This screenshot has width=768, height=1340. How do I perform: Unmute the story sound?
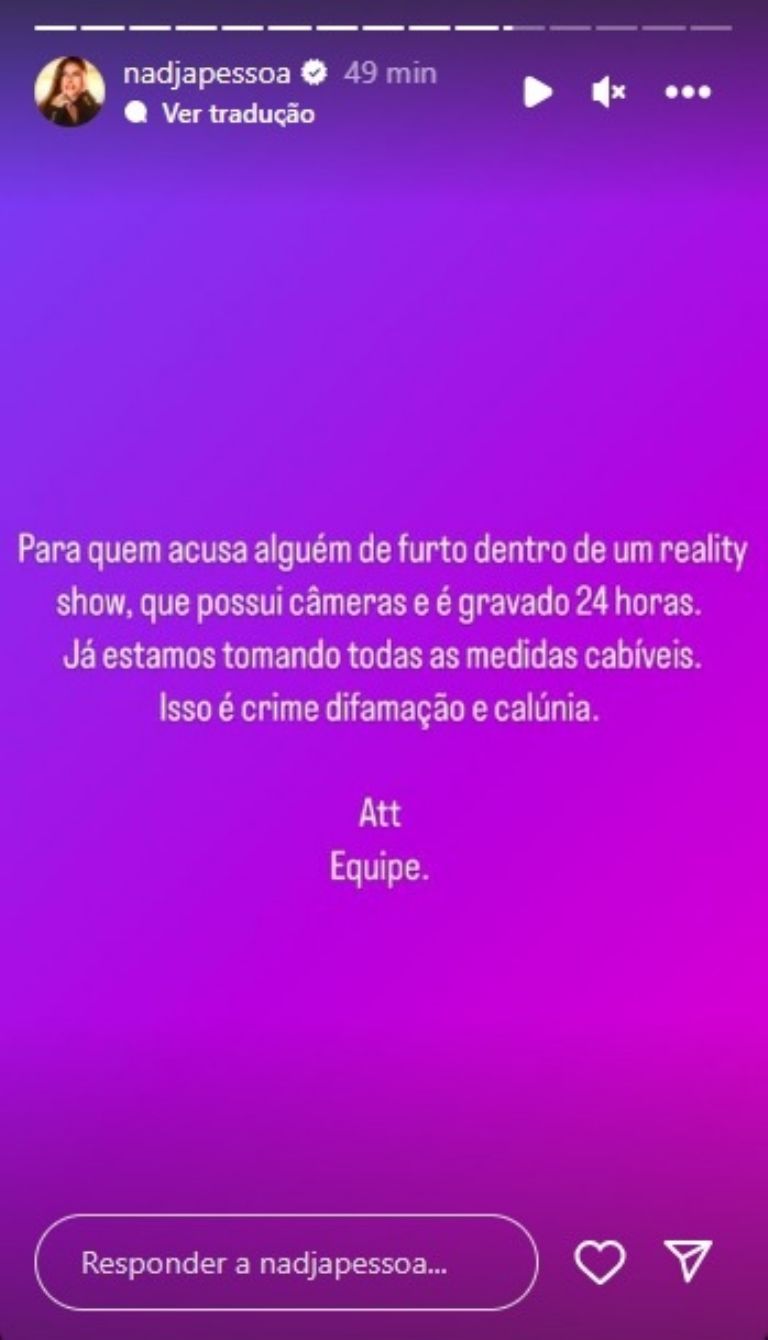(x=608, y=93)
